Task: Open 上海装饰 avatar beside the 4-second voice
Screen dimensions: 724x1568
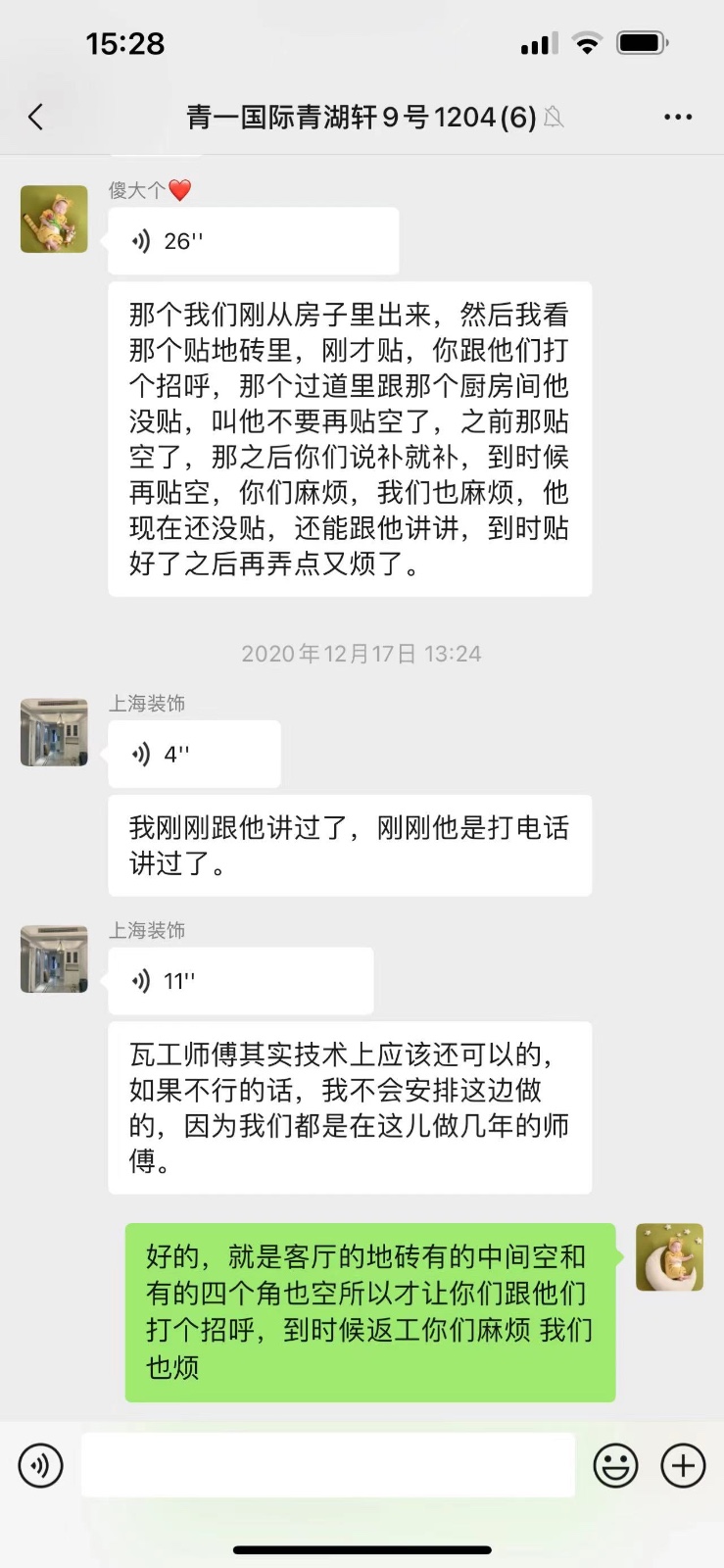Action: (x=54, y=732)
